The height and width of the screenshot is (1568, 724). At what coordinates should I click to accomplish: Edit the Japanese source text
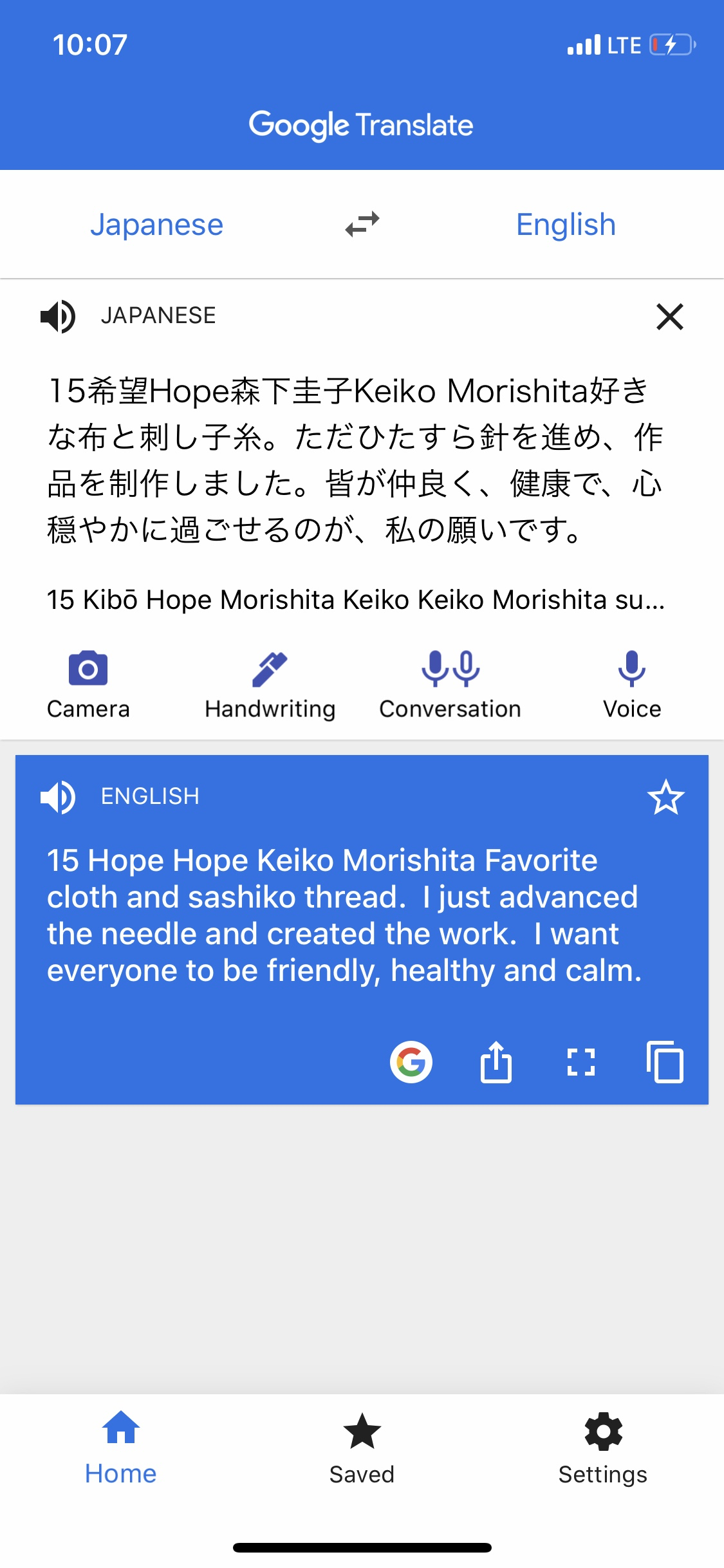click(354, 460)
